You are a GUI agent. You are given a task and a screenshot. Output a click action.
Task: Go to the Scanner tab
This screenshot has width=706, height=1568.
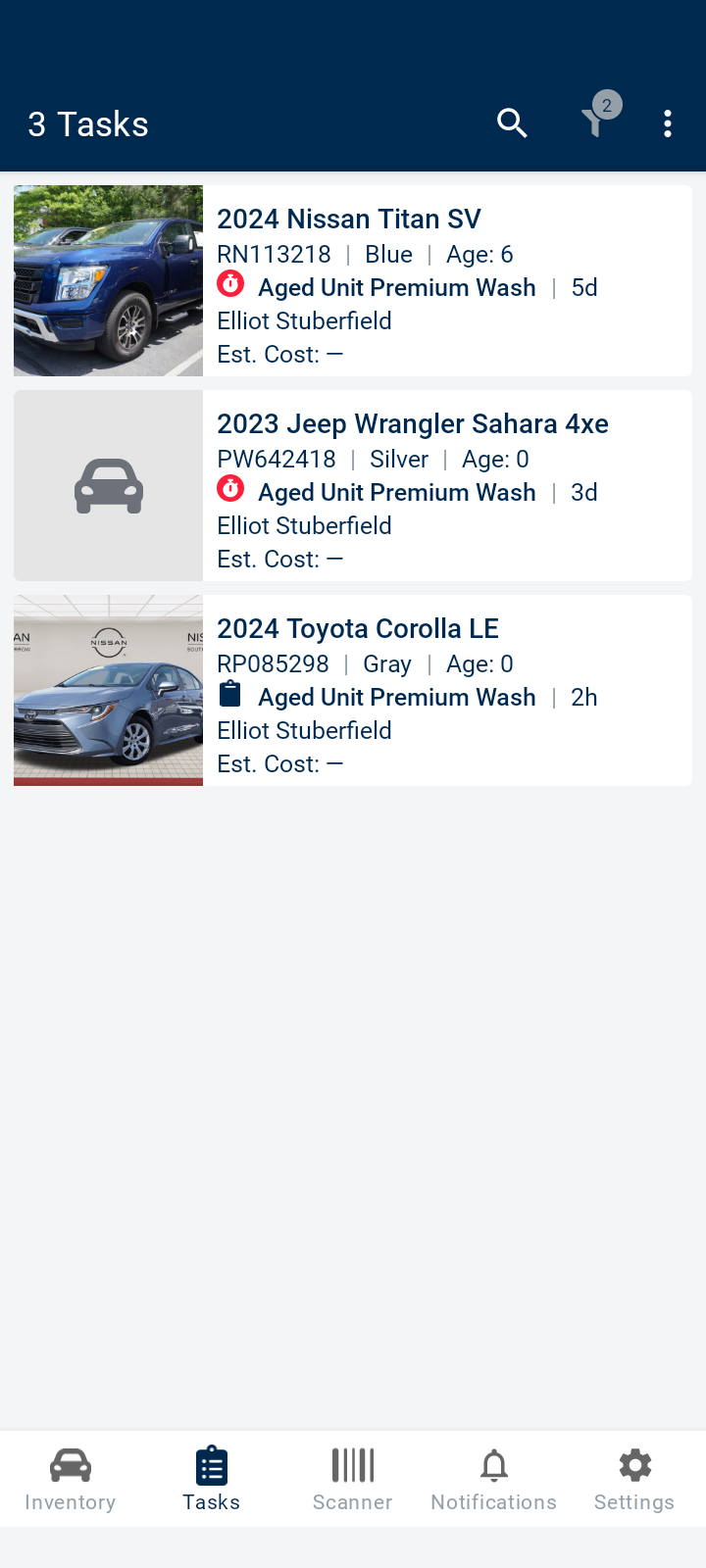[x=353, y=1479]
